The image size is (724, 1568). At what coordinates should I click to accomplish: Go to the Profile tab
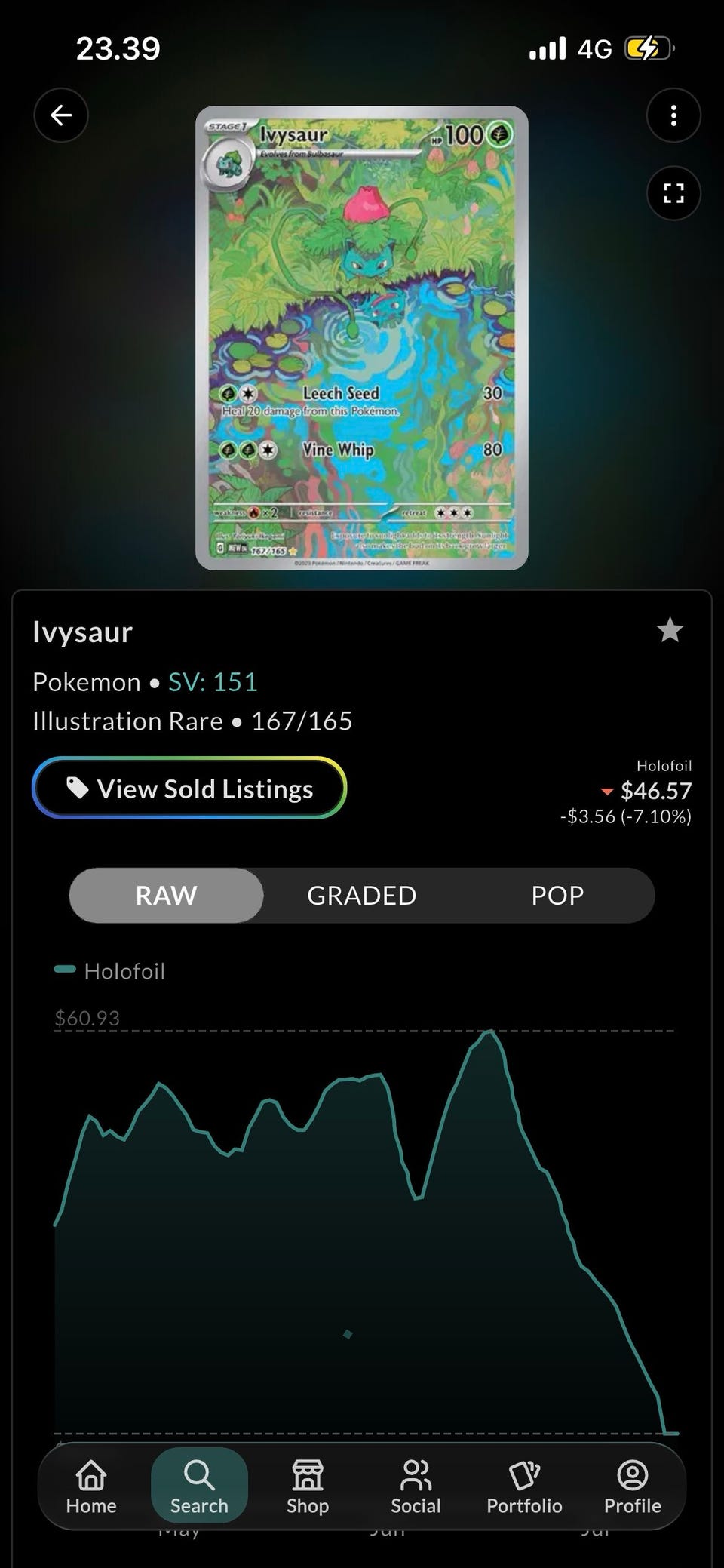pos(633,1487)
